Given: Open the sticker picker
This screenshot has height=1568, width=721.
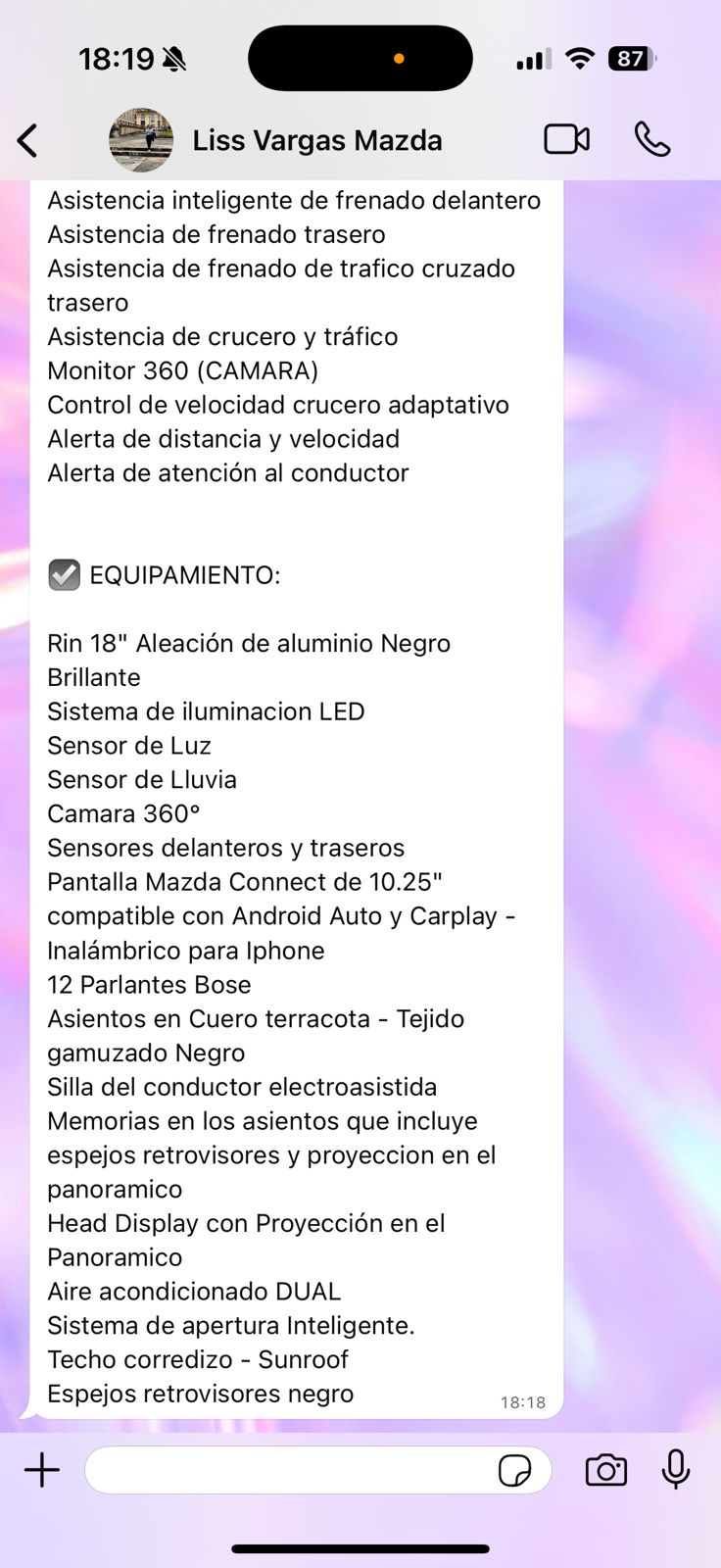Looking at the screenshot, I should pos(514,1470).
